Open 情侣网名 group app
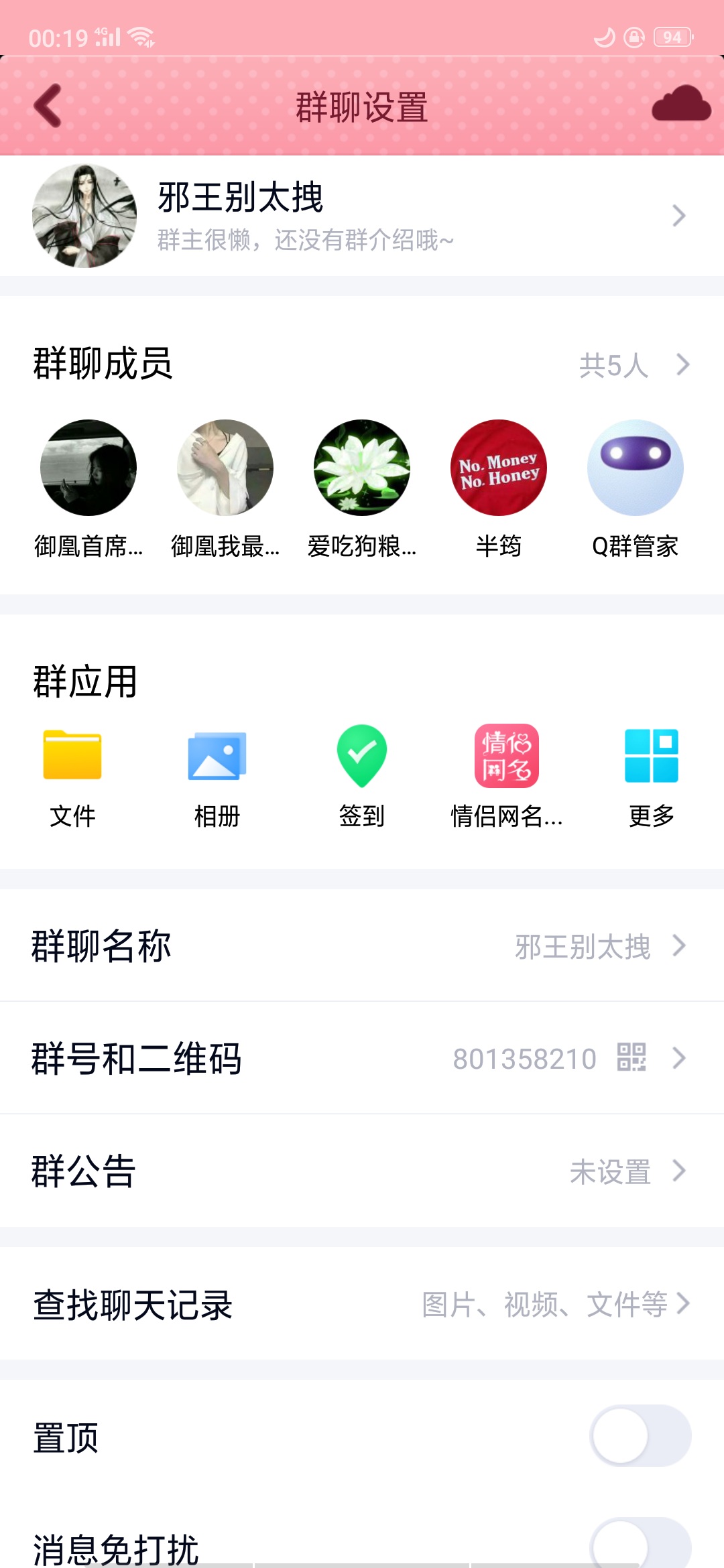The image size is (724, 1568). [507, 756]
